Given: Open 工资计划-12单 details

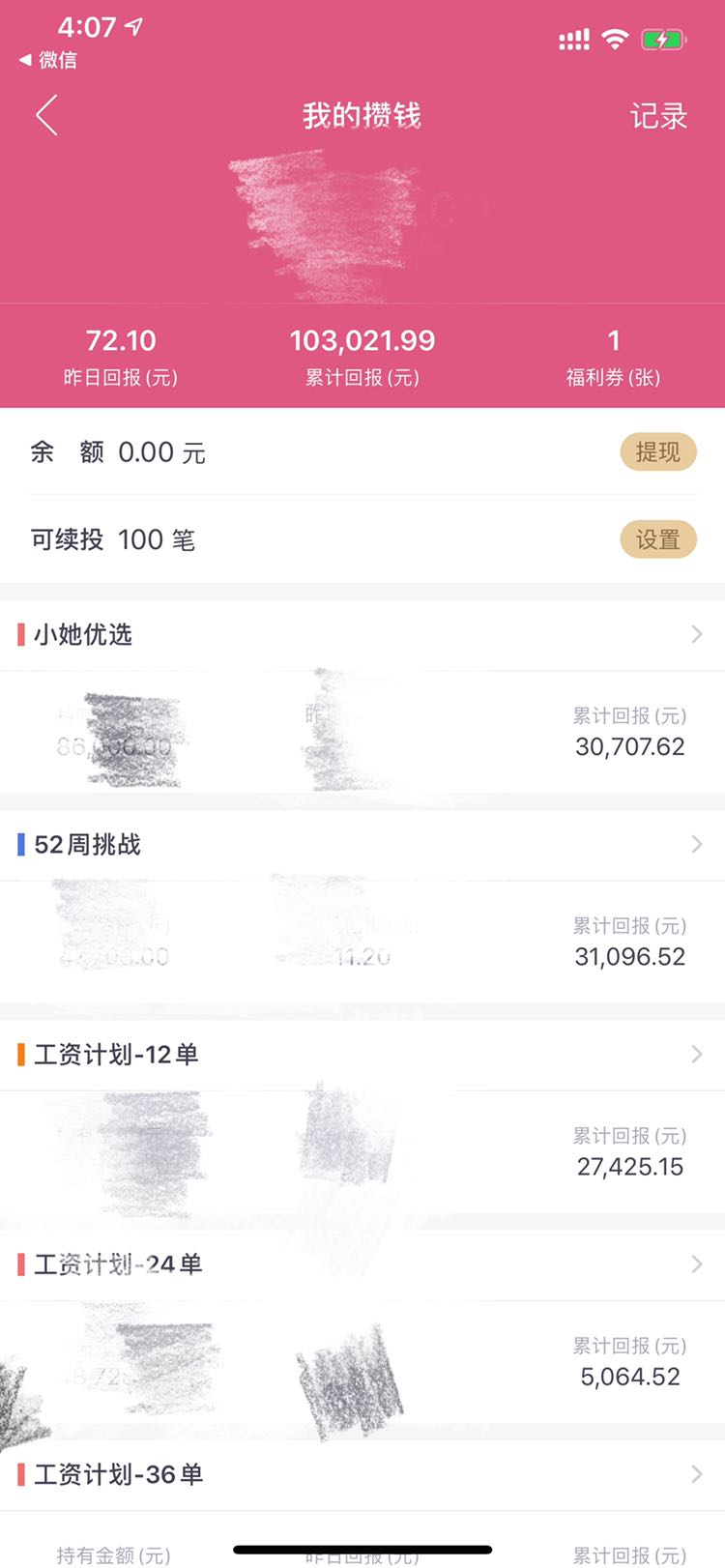Looking at the screenshot, I should coord(362,1055).
